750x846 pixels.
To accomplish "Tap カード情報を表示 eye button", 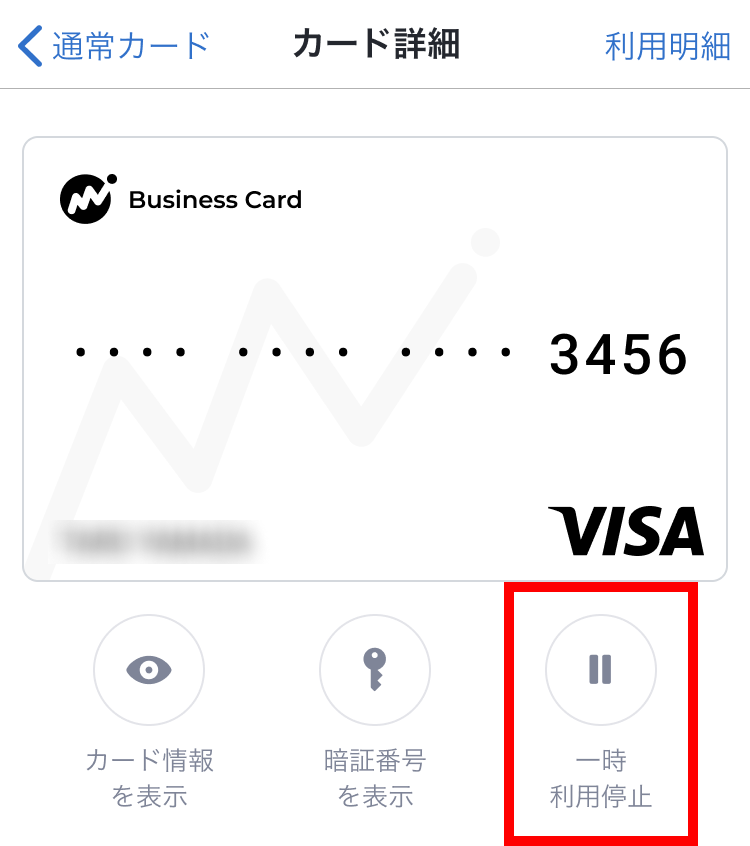I will pyautogui.click(x=149, y=670).
